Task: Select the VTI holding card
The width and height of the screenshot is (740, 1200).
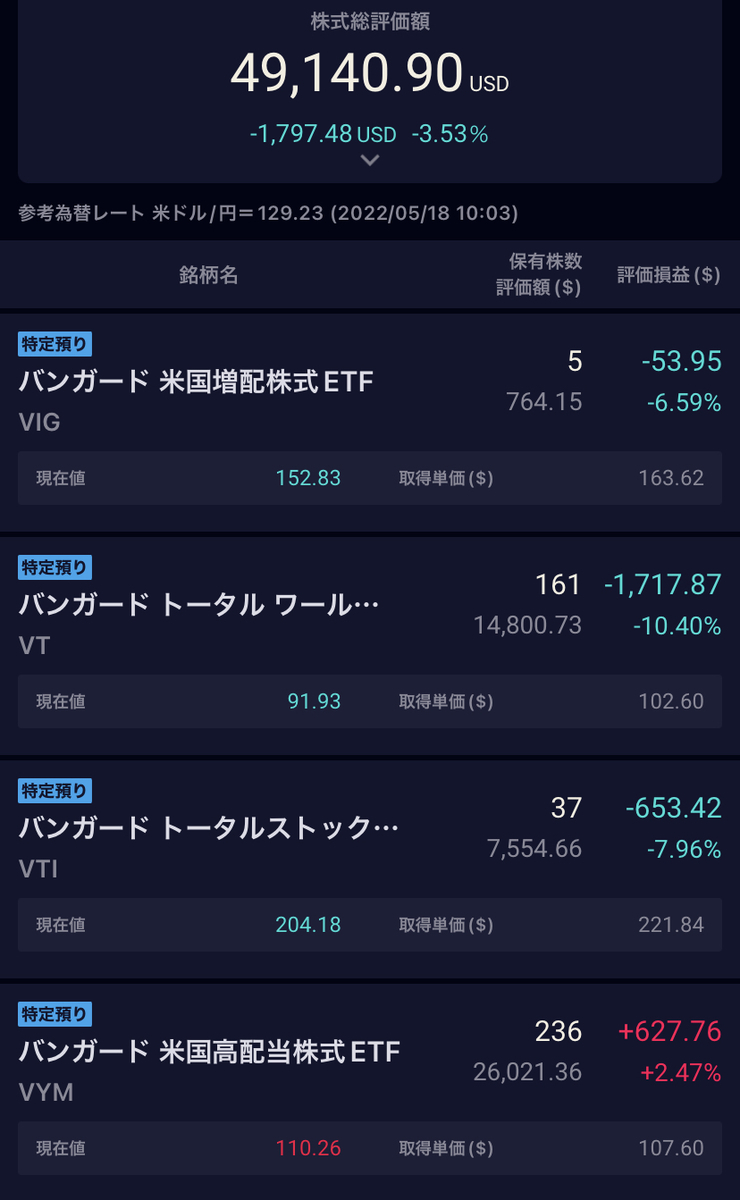Action: 370,869
